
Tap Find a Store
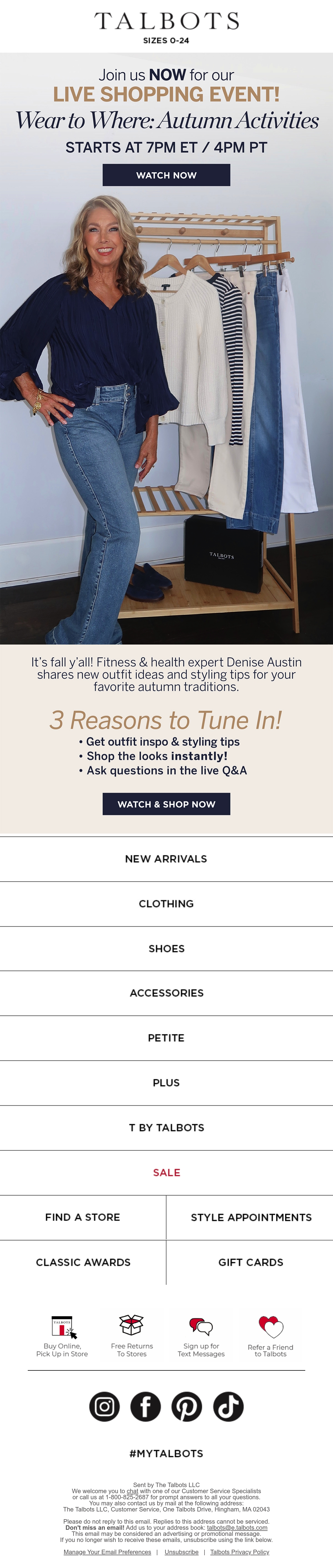coord(82,1217)
